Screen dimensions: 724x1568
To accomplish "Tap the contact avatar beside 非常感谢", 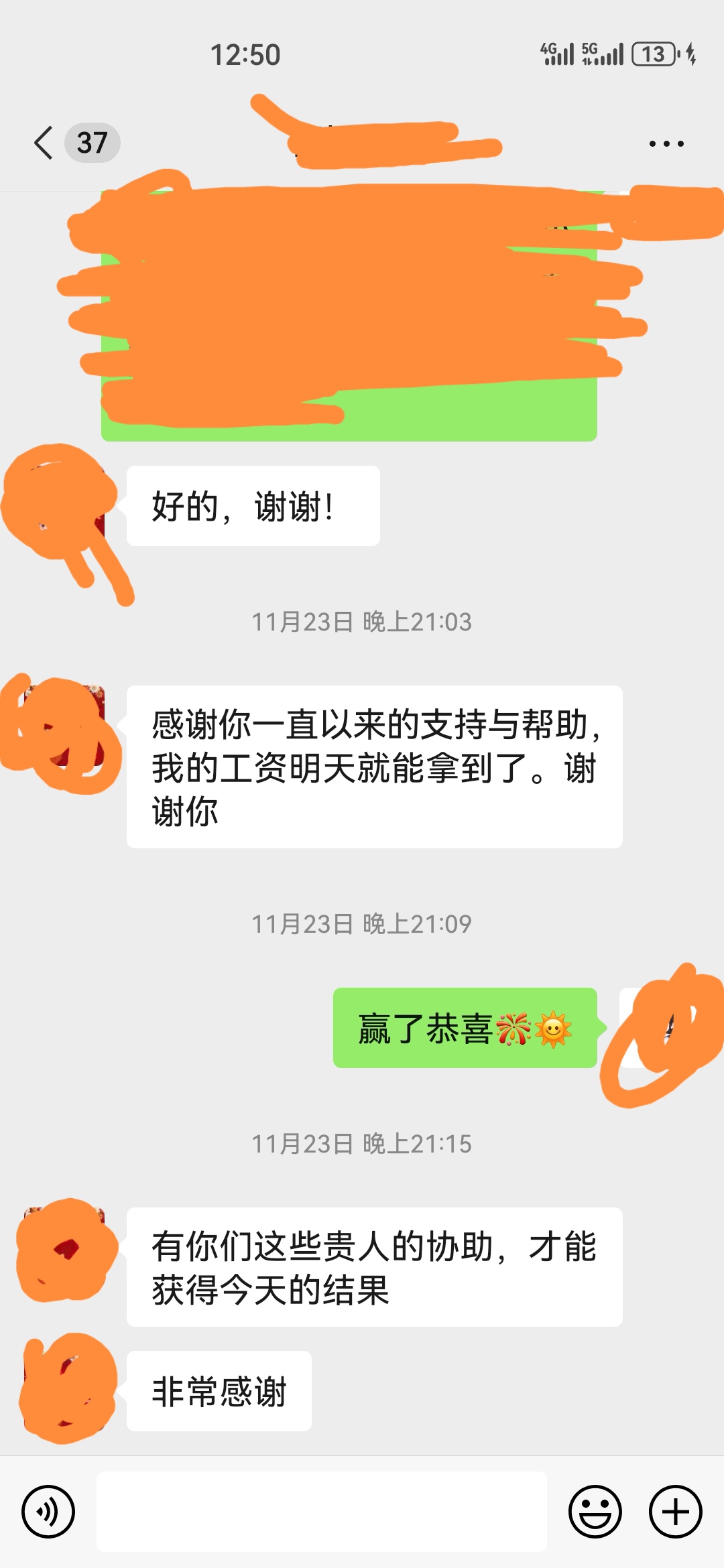I will [x=64, y=1391].
